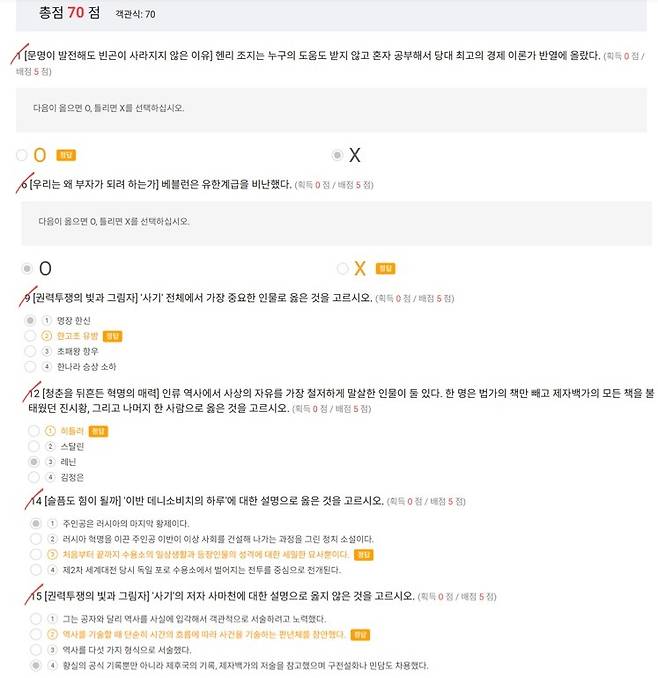Select X for the 헨리 조지 question
This screenshot has height=678, width=658.
click(338, 155)
